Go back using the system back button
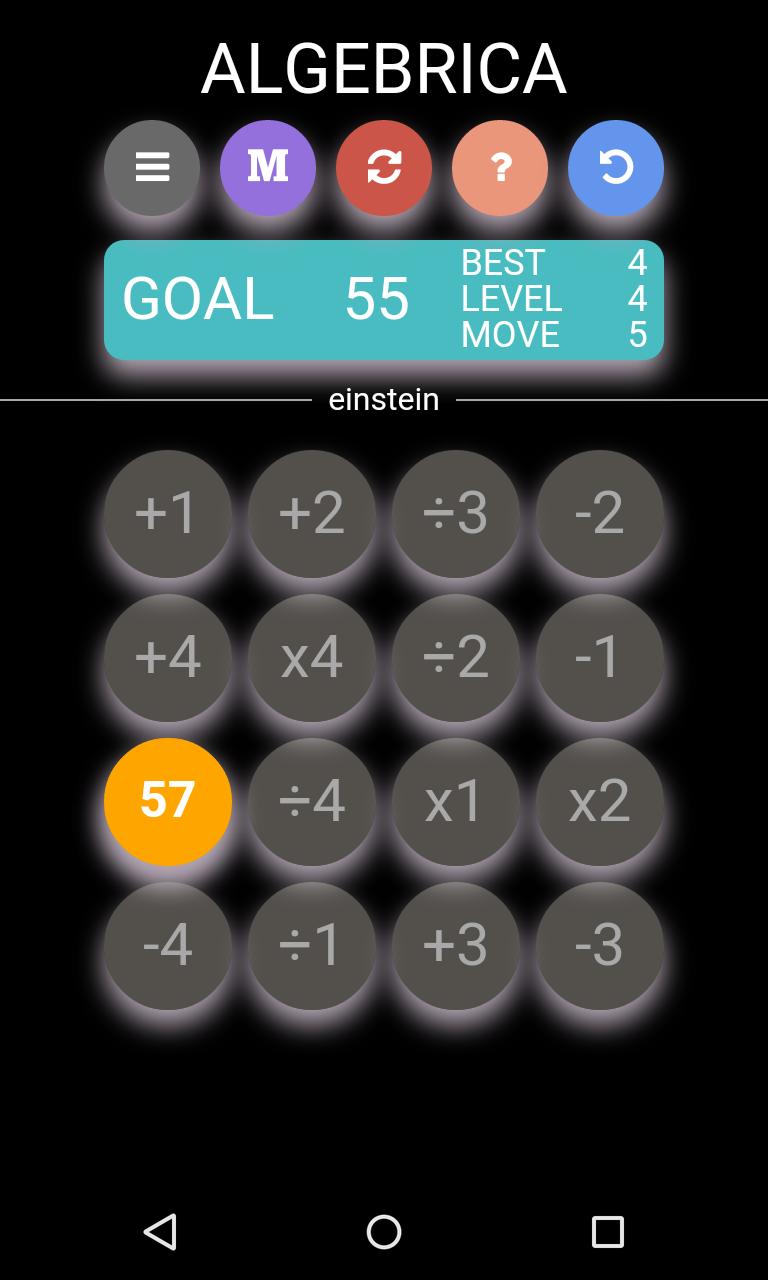The height and width of the screenshot is (1280, 768). [x=160, y=1231]
